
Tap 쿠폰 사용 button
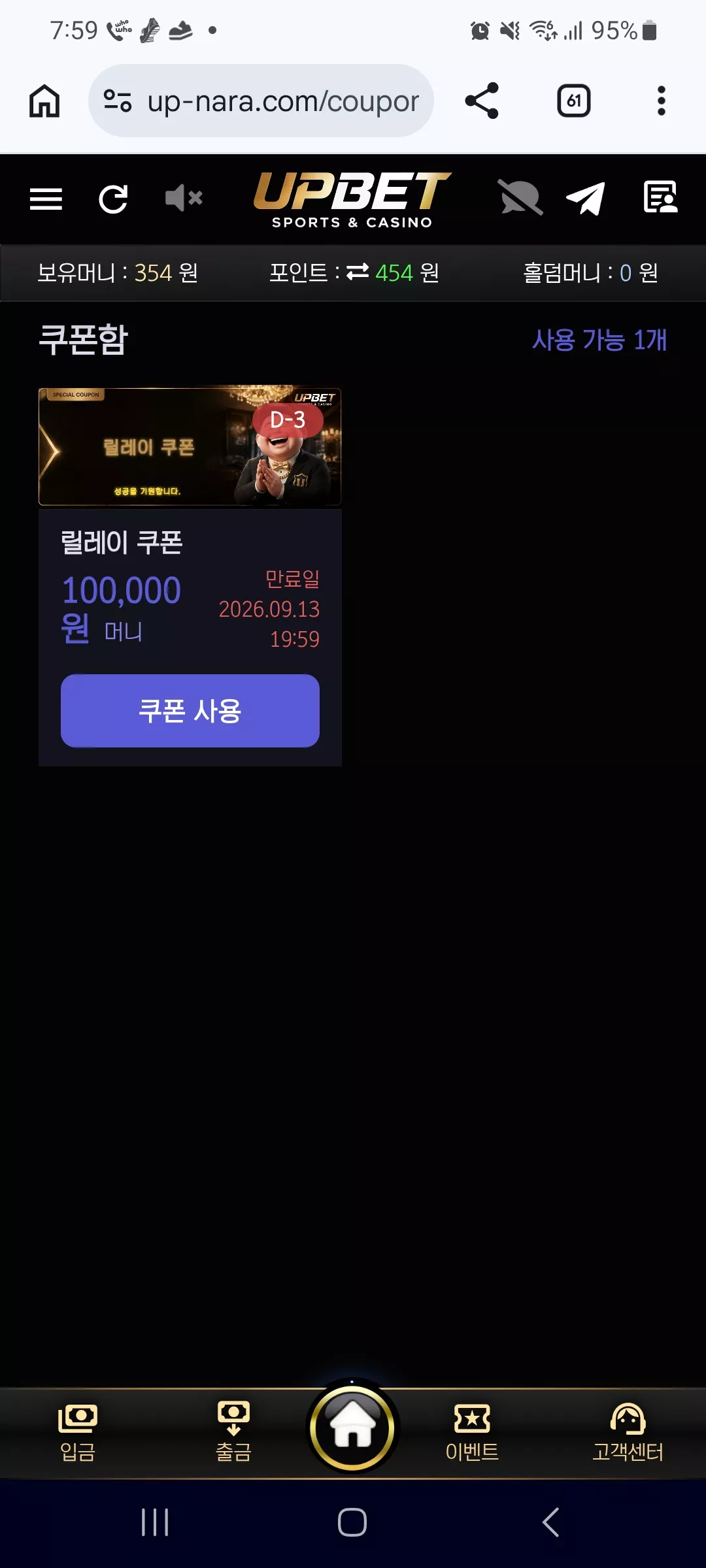(190, 711)
